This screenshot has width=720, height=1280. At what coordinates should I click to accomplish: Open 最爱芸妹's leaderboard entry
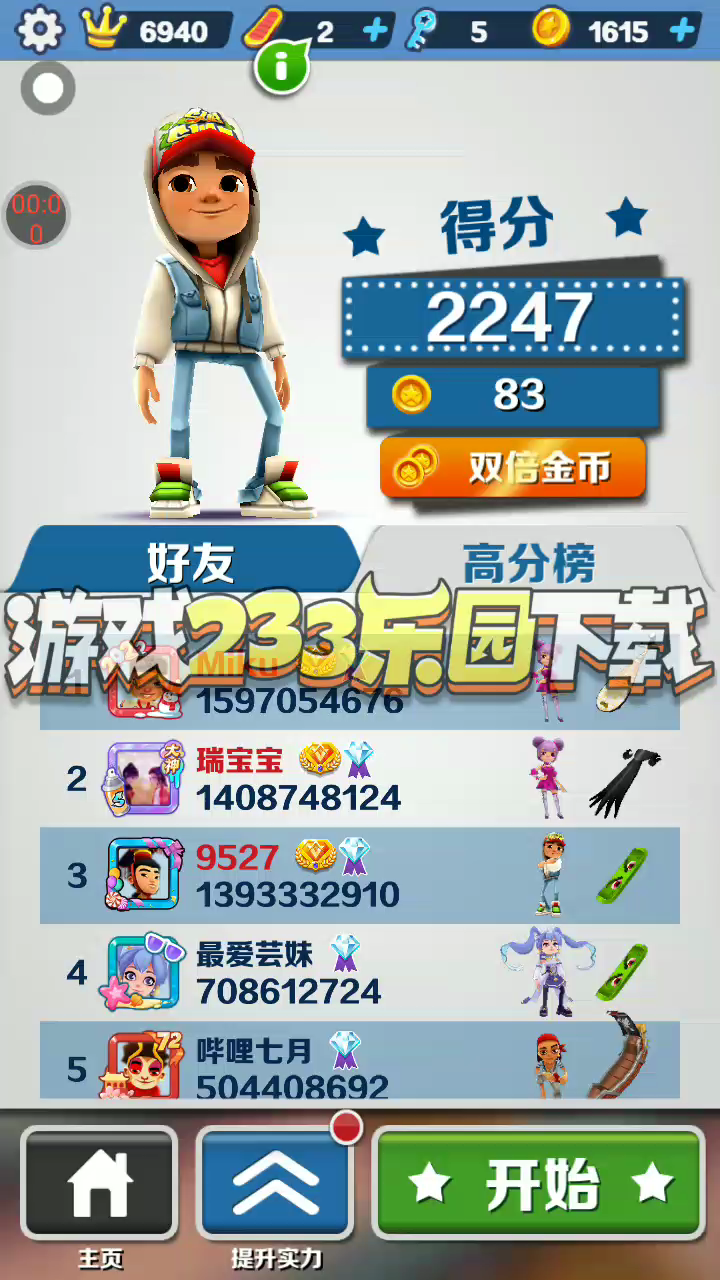click(x=360, y=972)
